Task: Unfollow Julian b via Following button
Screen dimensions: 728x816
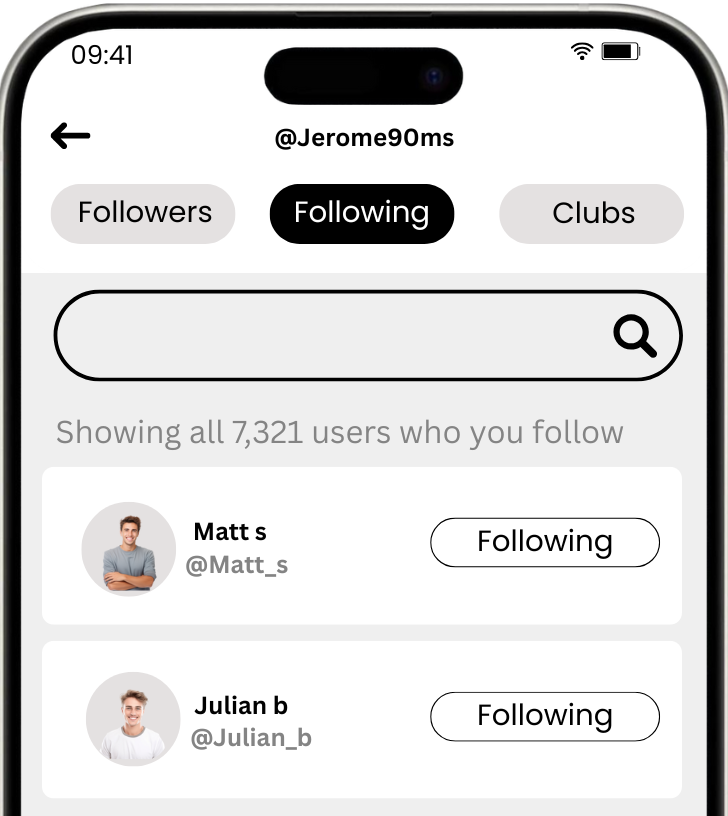Action: 544,716
